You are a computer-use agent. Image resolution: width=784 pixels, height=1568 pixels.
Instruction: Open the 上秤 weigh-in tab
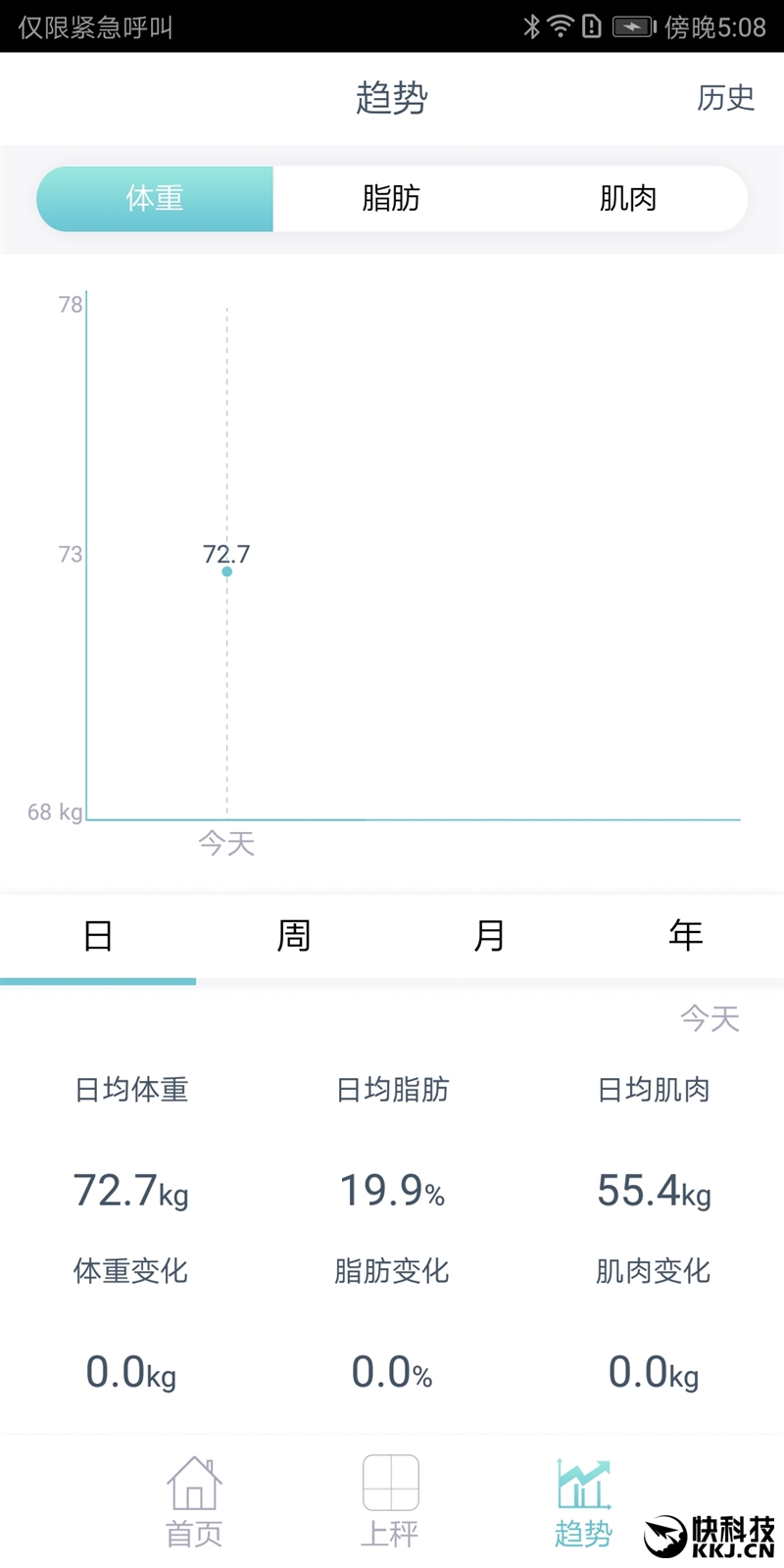click(x=390, y=1501)
